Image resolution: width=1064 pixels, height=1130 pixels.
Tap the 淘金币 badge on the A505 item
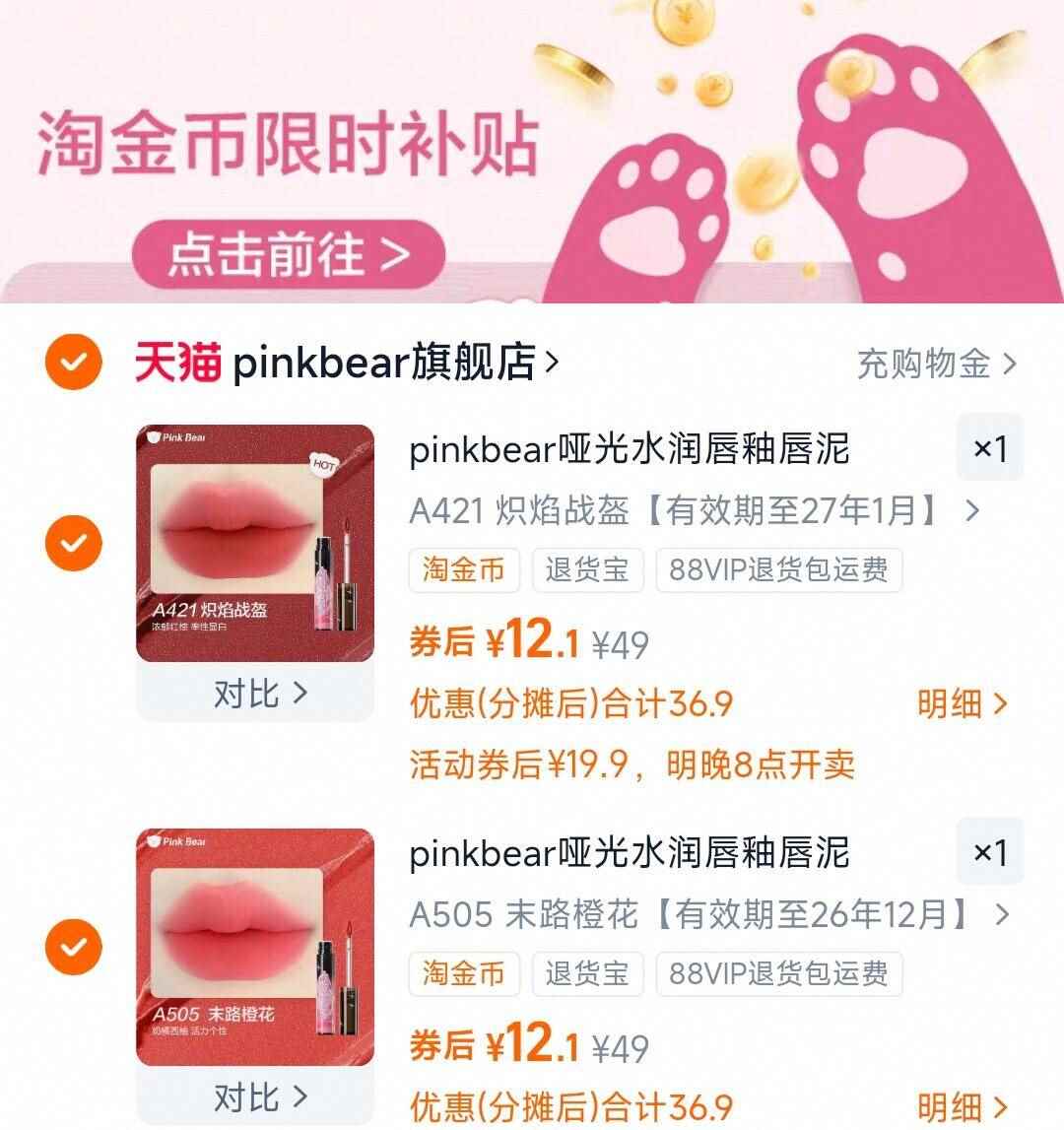pyautogui.click(x=463, y=974)
